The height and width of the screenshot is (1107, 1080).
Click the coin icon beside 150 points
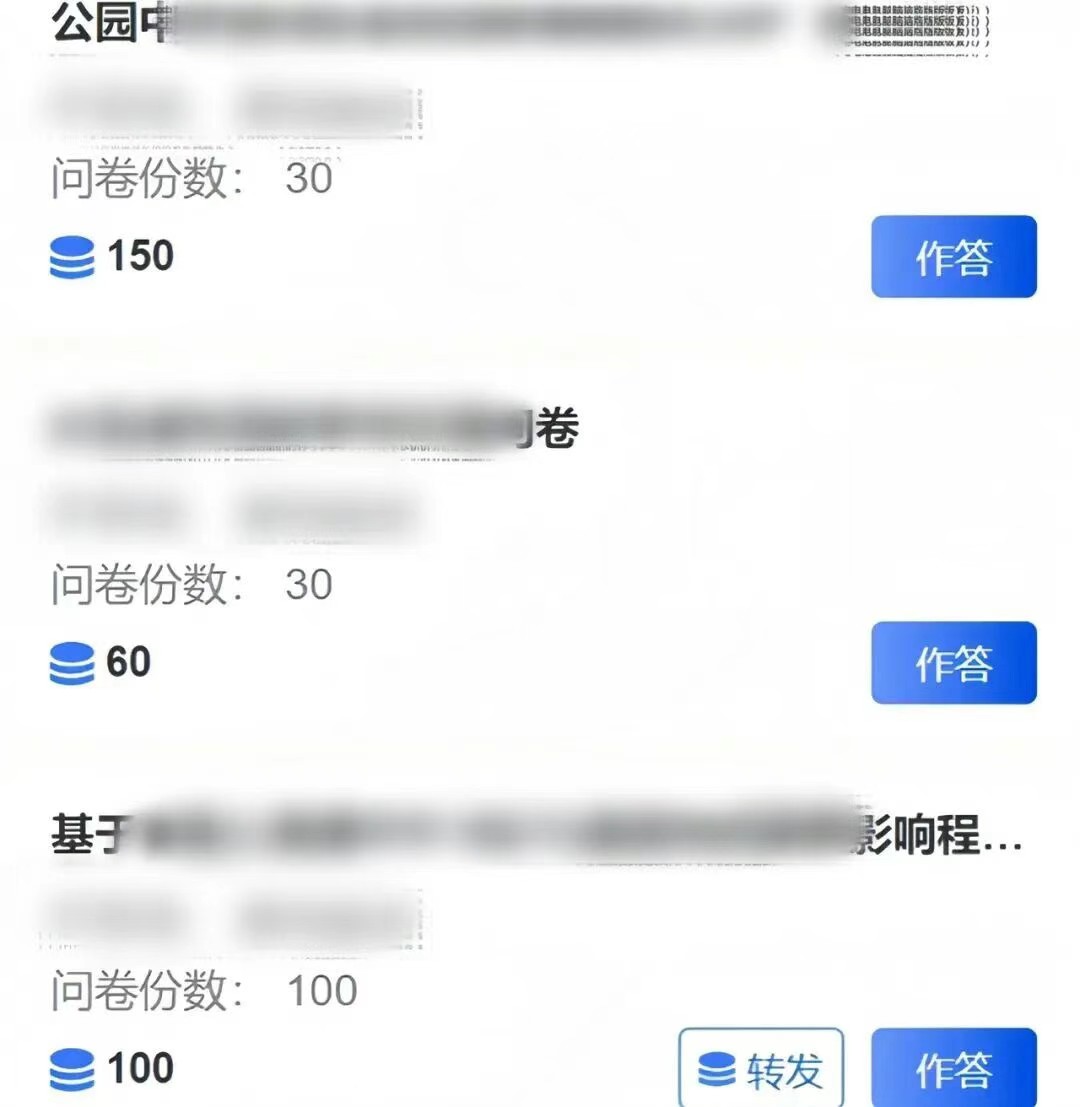coord(70,258)
